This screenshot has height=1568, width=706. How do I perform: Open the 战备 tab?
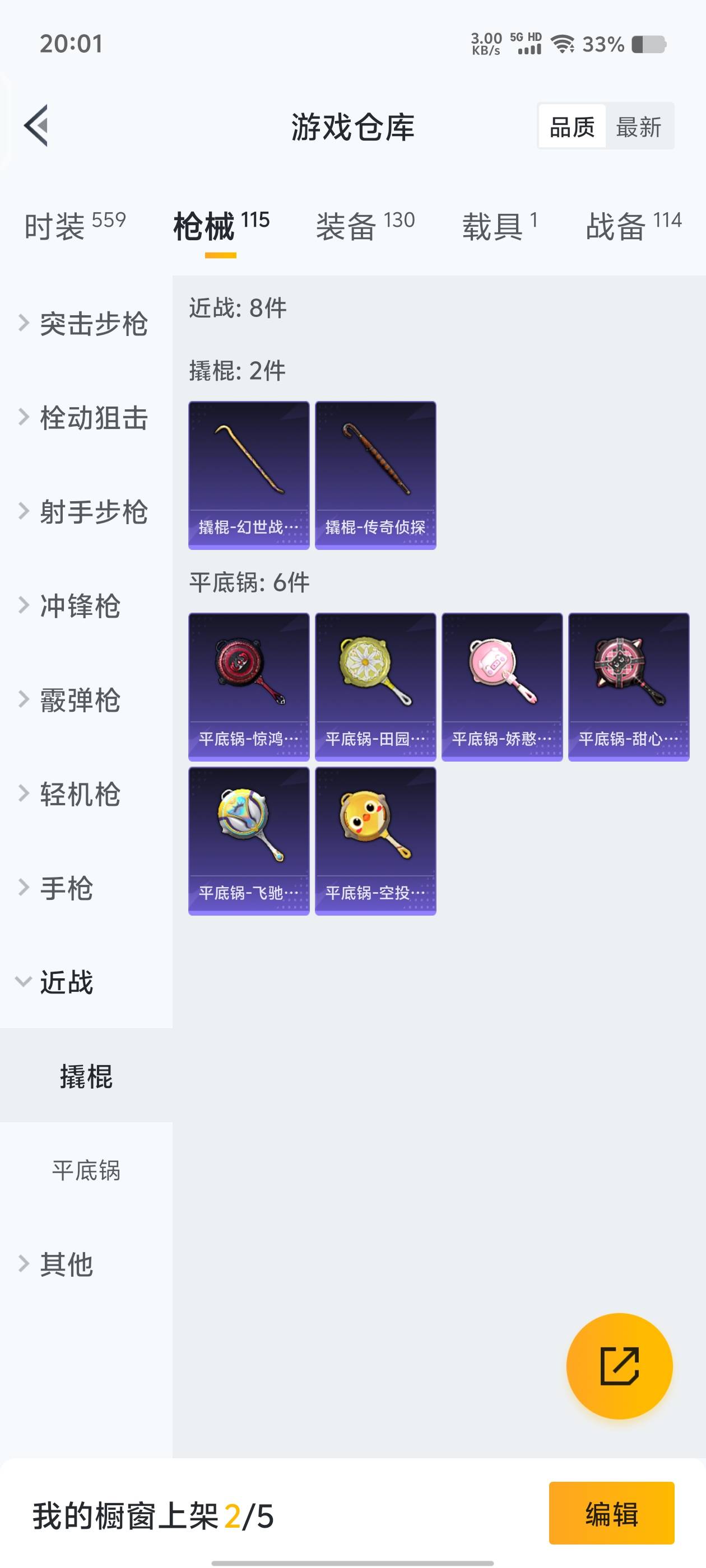633,226
